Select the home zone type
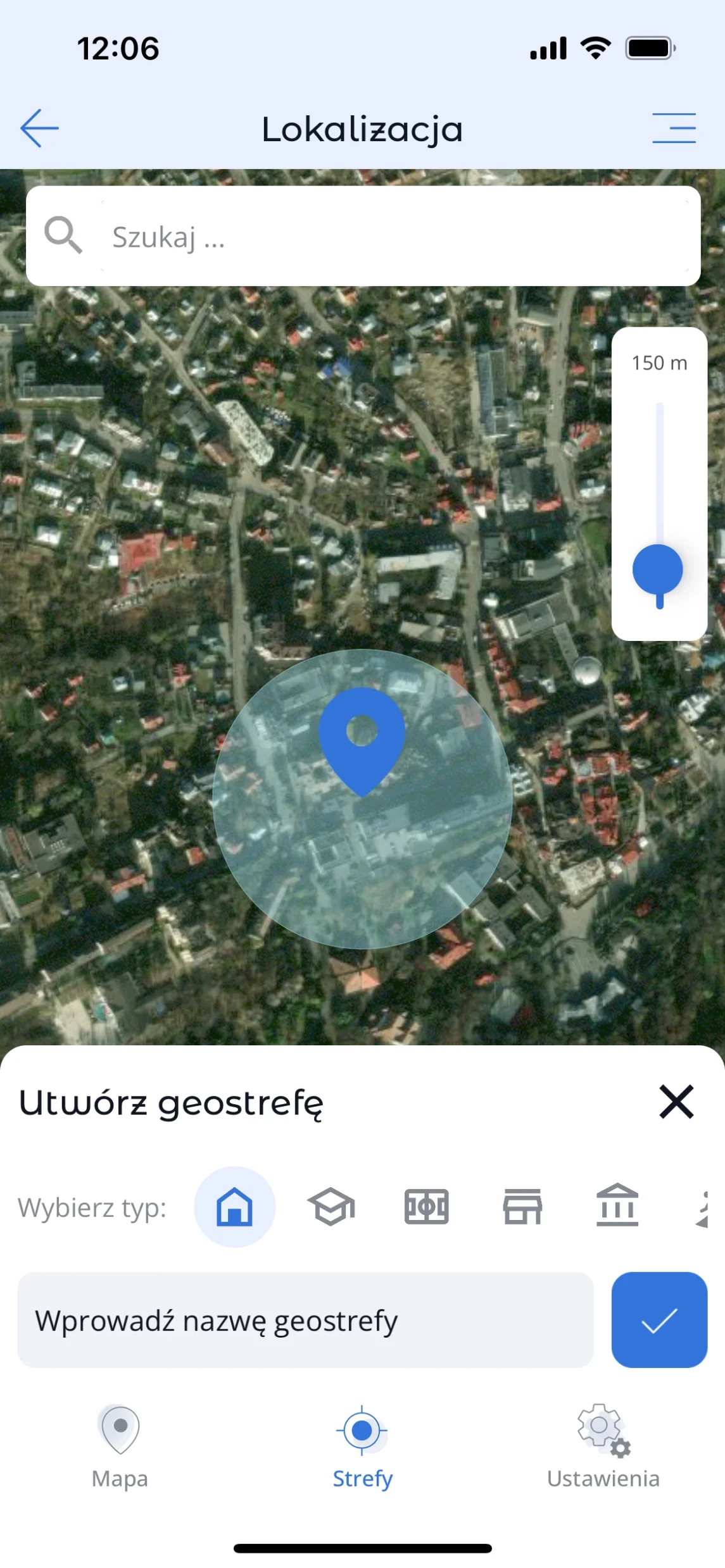The width and height of the screenshot is (725, 1568). [235, 1207]
